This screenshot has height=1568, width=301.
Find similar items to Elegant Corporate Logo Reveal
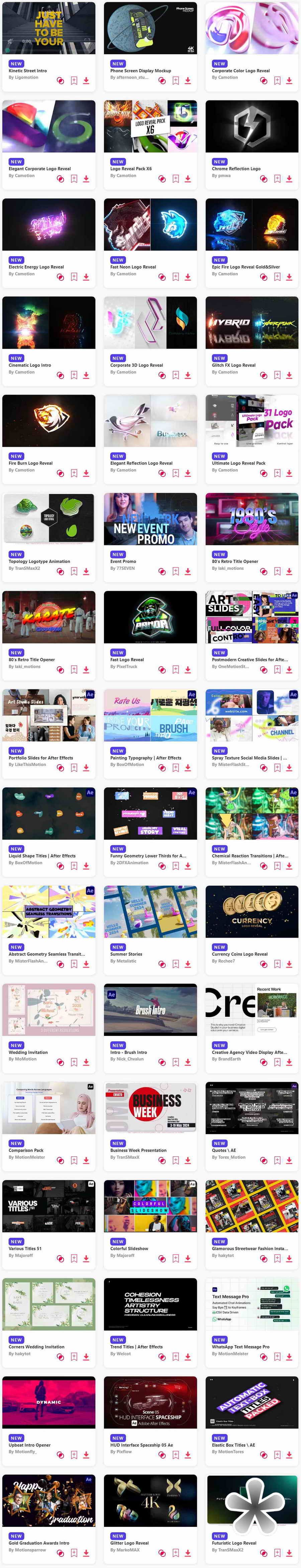click(x=60, y=179)
